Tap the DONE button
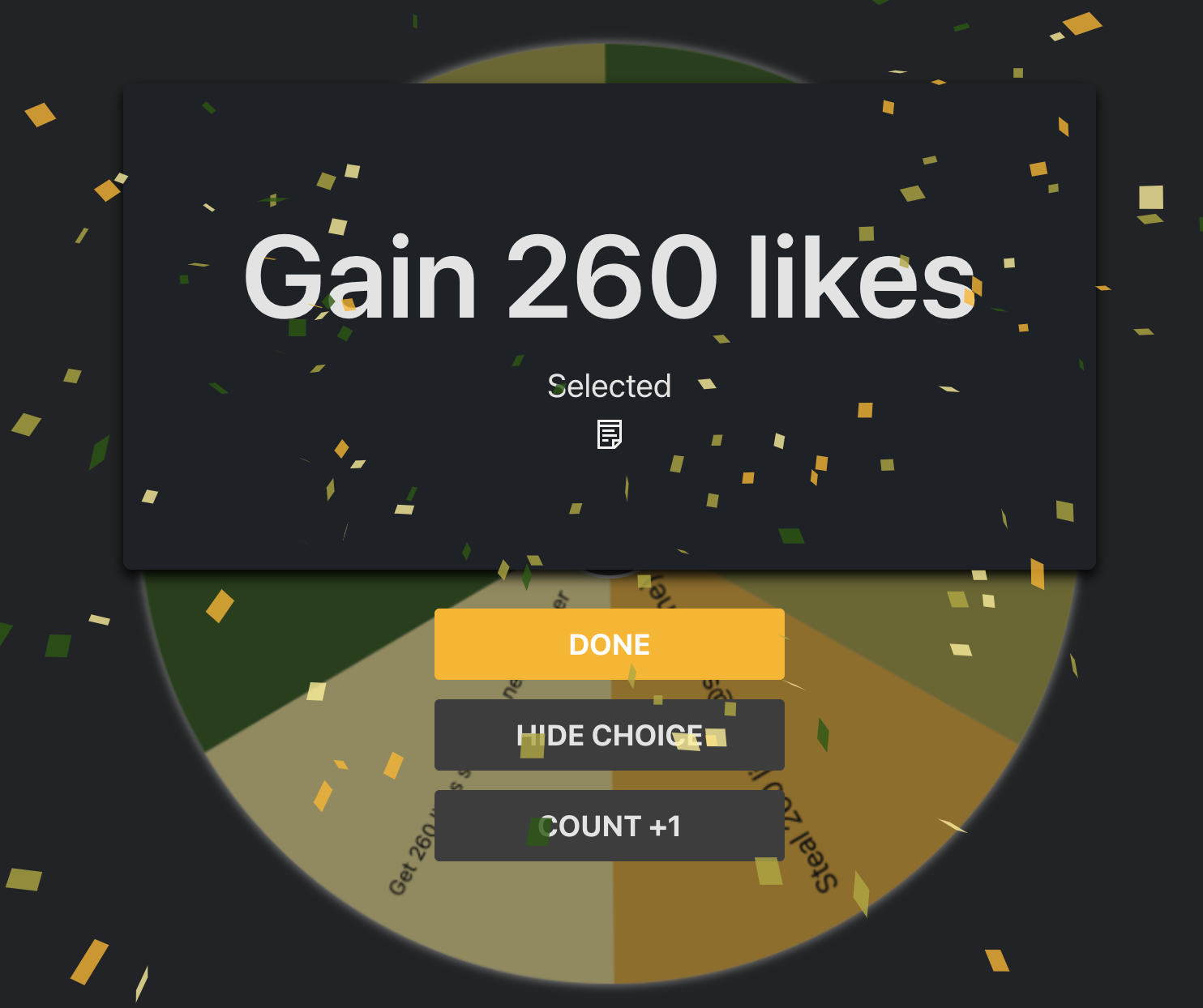1203x1008 pixels. point(609,644)
